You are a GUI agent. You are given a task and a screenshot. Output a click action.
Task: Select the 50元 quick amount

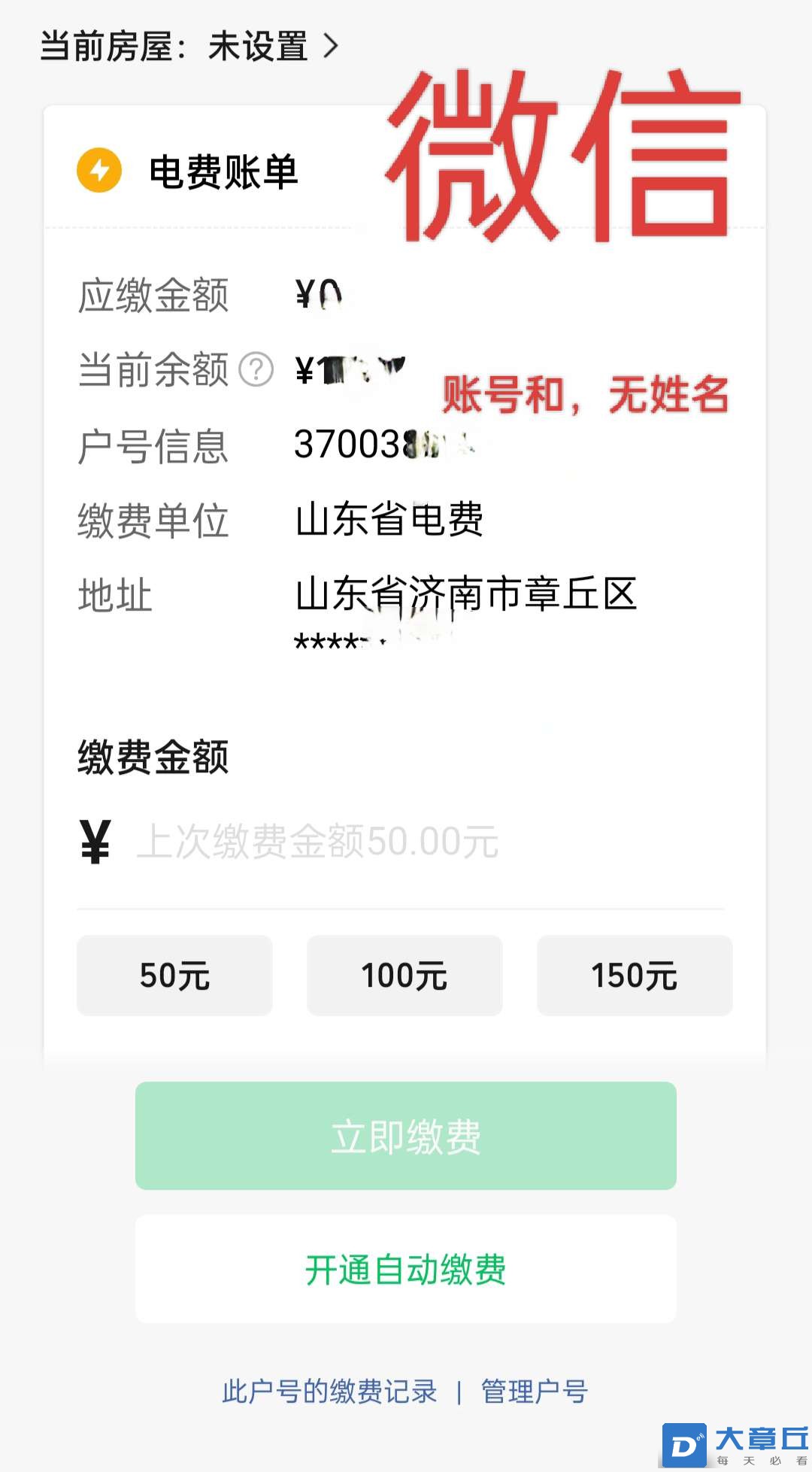174,976
